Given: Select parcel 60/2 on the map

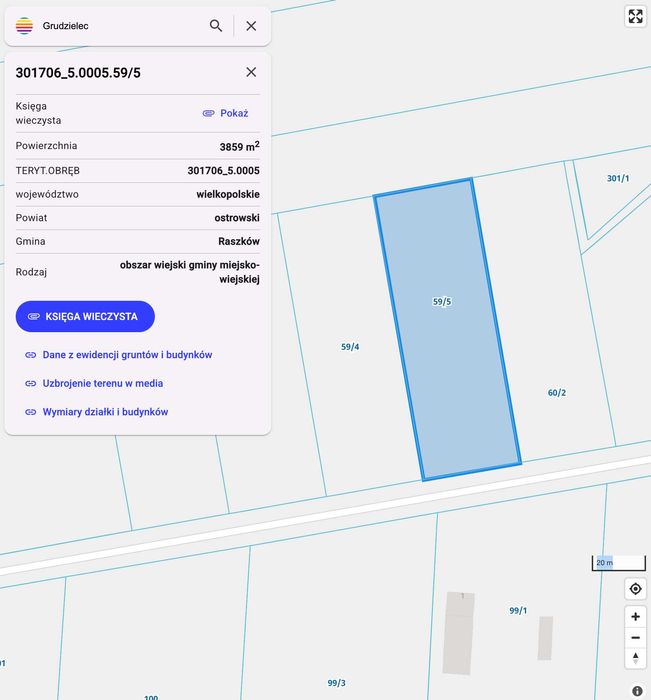Looking at the screenshot, I should click(x=557, y=393).
